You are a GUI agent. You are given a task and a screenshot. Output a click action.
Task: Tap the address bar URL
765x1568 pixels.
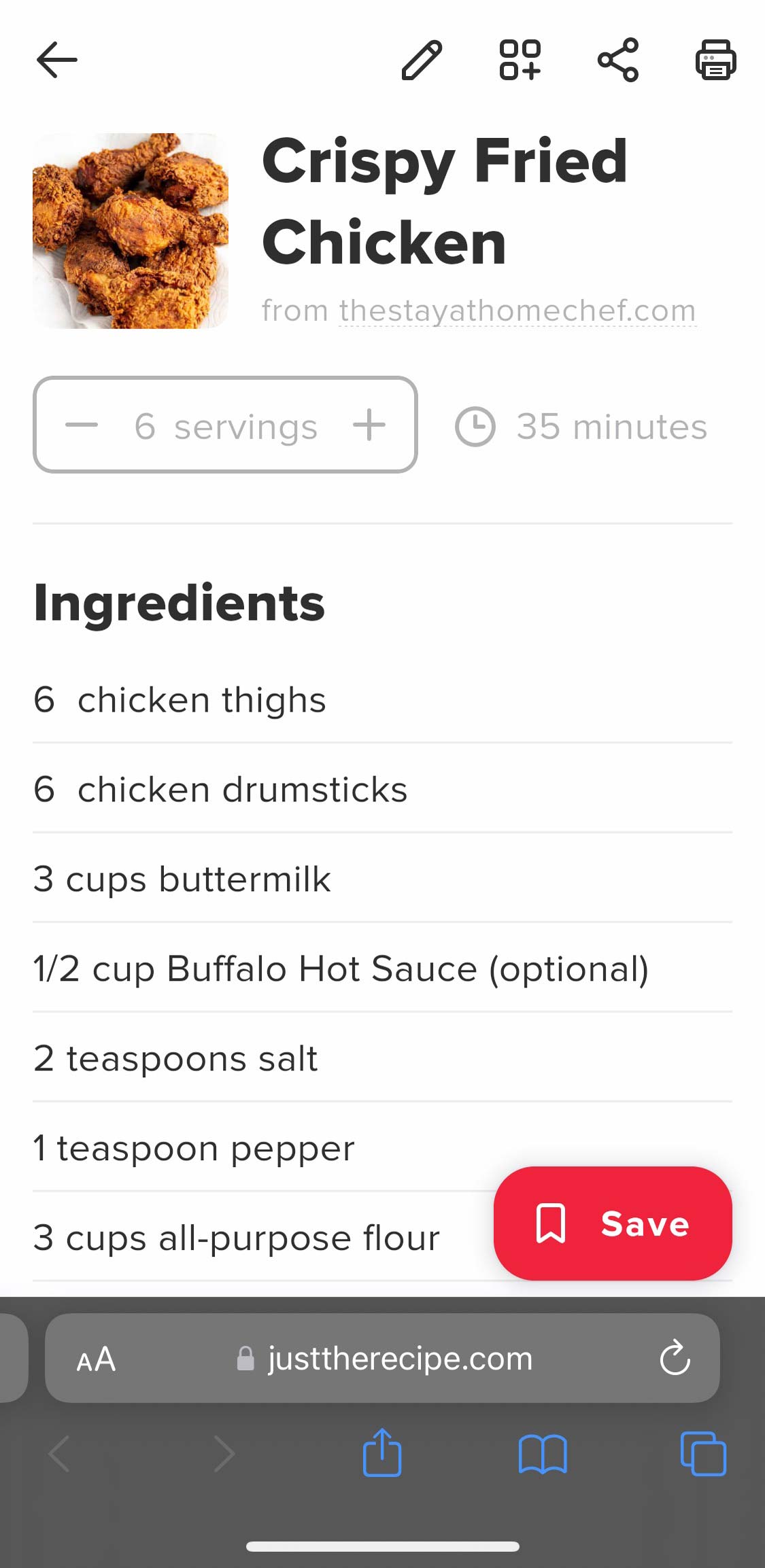tap(399, 1359)
